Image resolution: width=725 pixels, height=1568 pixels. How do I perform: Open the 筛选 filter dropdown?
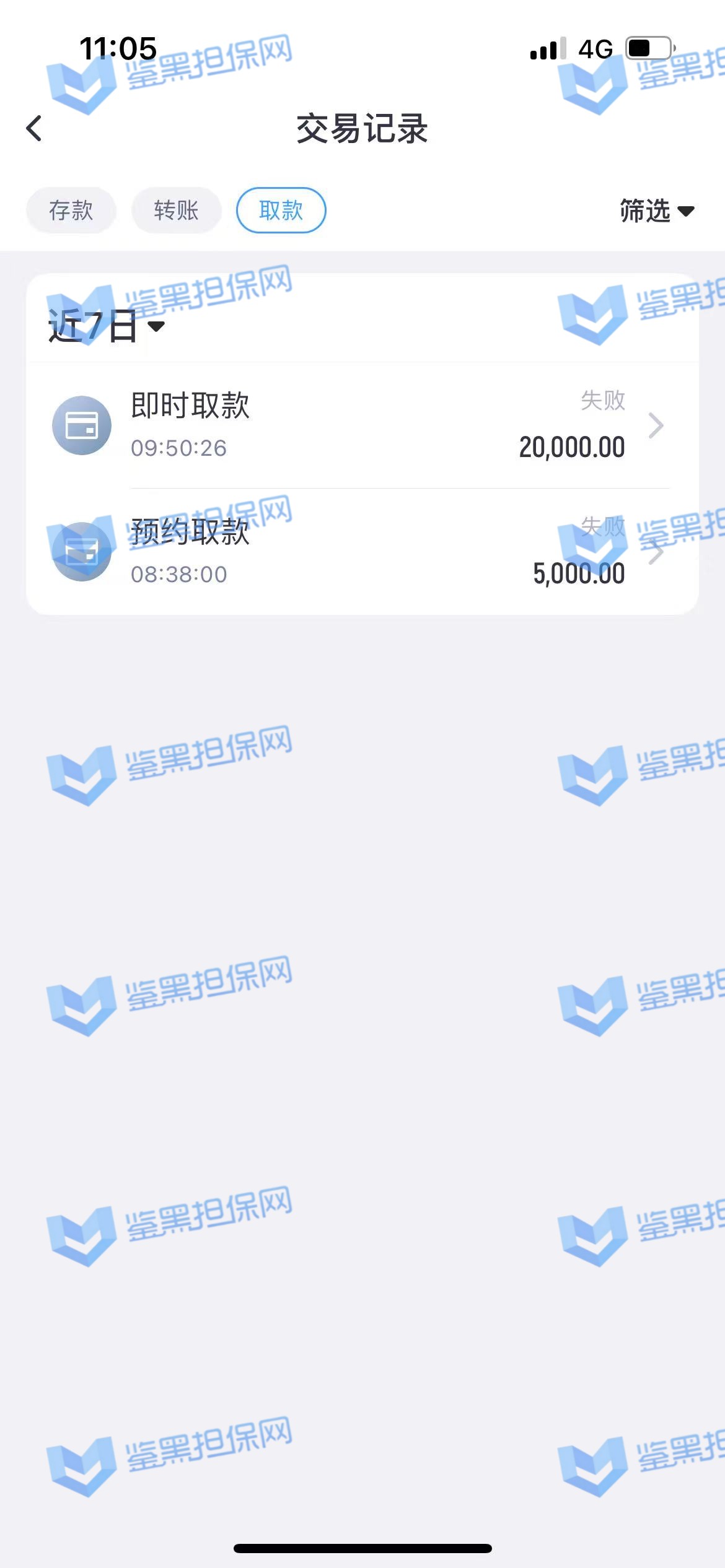coord(657,211)
